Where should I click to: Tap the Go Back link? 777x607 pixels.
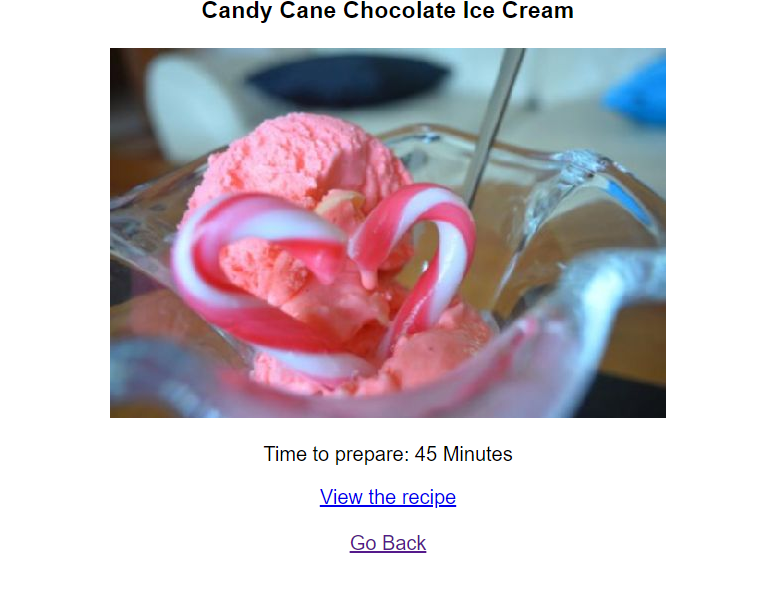(x=388, y=543)
